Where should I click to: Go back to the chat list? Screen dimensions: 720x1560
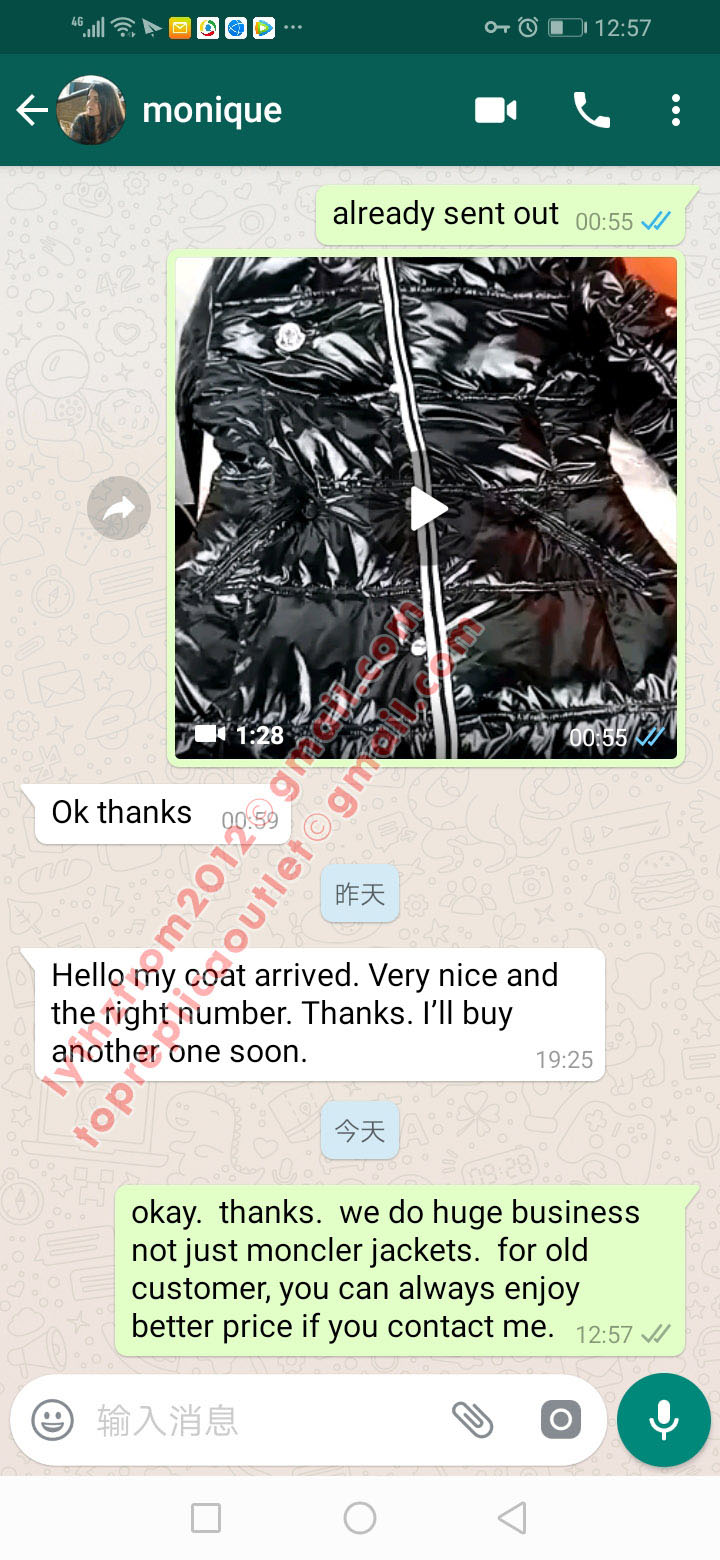point(32,110)
